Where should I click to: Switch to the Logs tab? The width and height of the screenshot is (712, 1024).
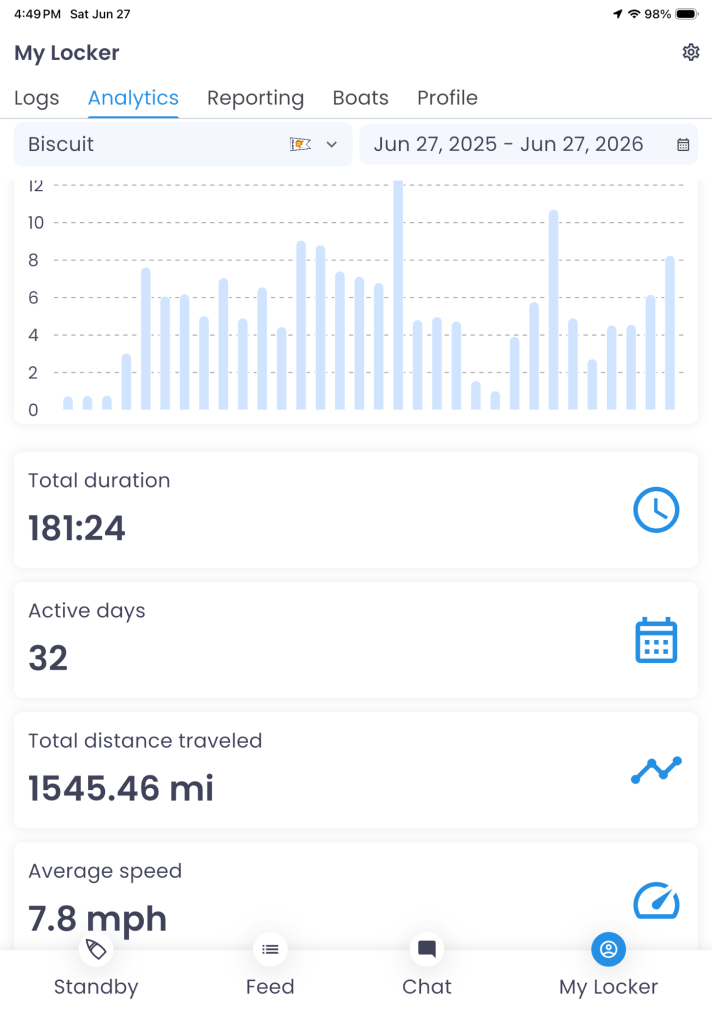point(37,98)
